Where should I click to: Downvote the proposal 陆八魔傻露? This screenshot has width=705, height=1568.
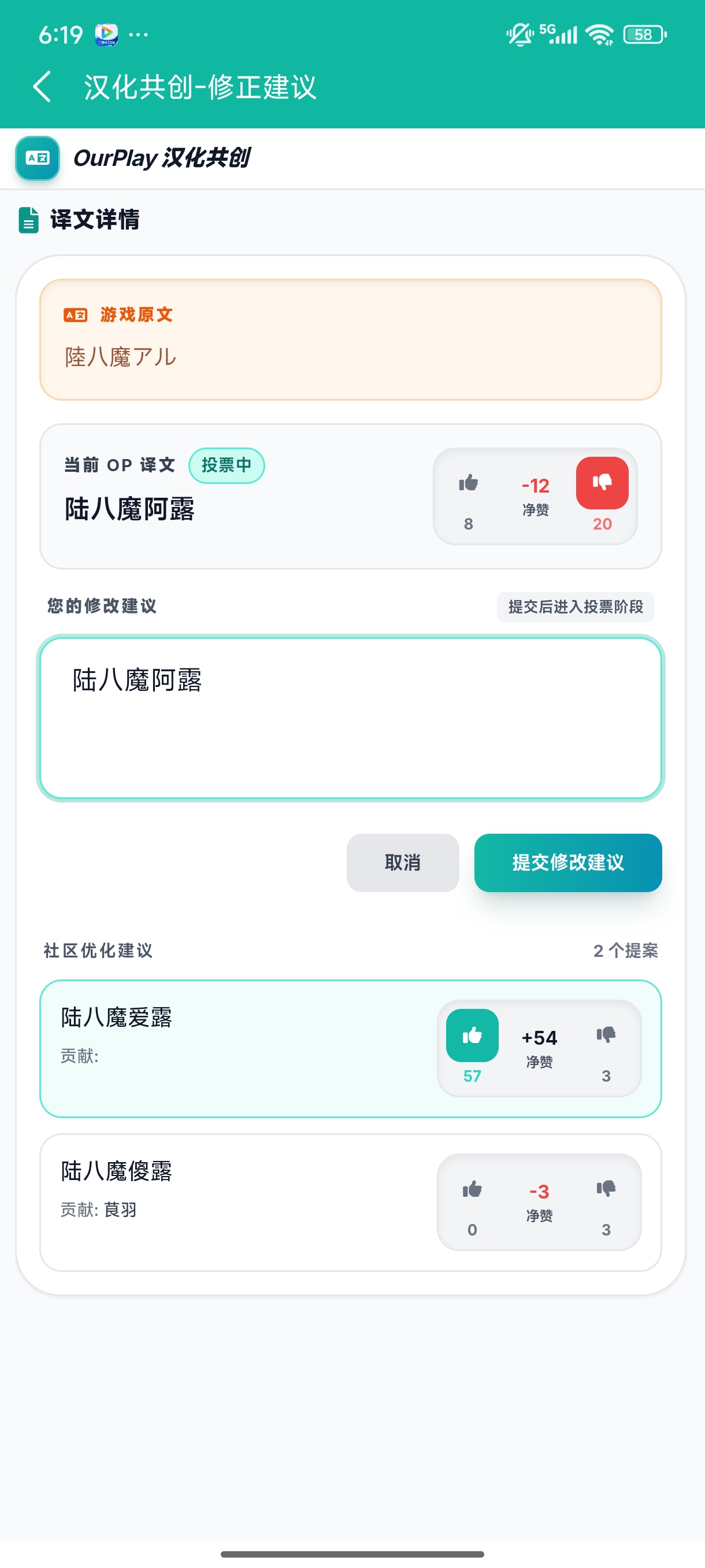[606, 1189]
